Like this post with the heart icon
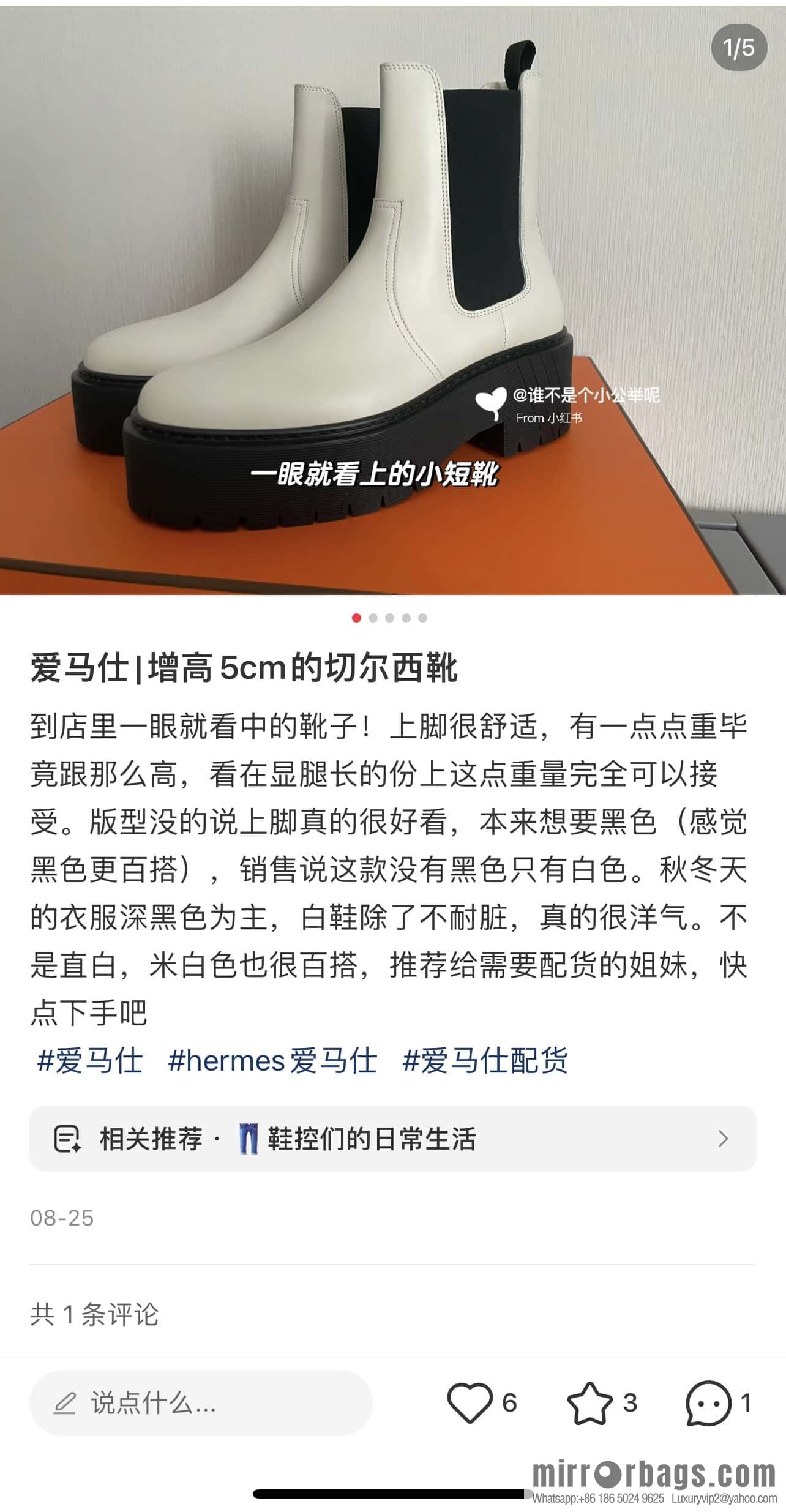The width and height of the screenshot is (786, 1512). pos(470,1402)
